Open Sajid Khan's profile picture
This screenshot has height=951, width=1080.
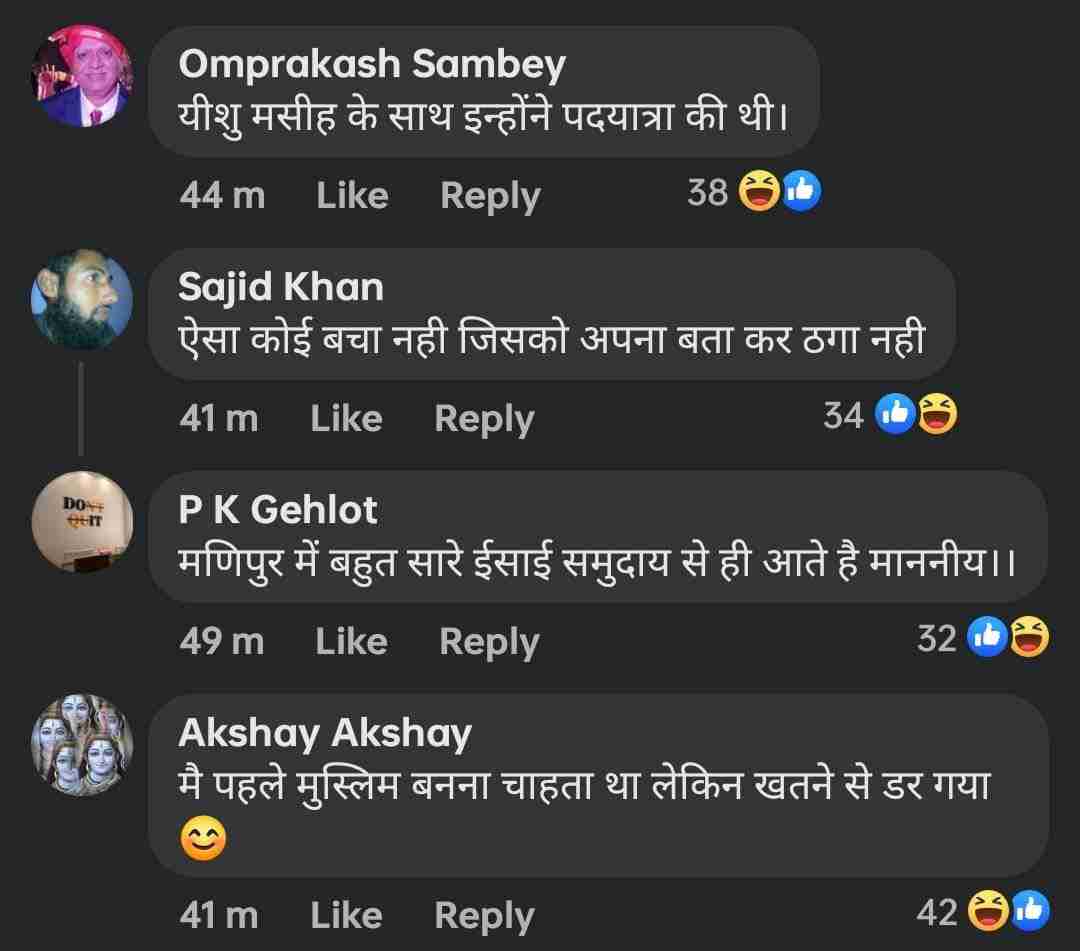point(83,299)
